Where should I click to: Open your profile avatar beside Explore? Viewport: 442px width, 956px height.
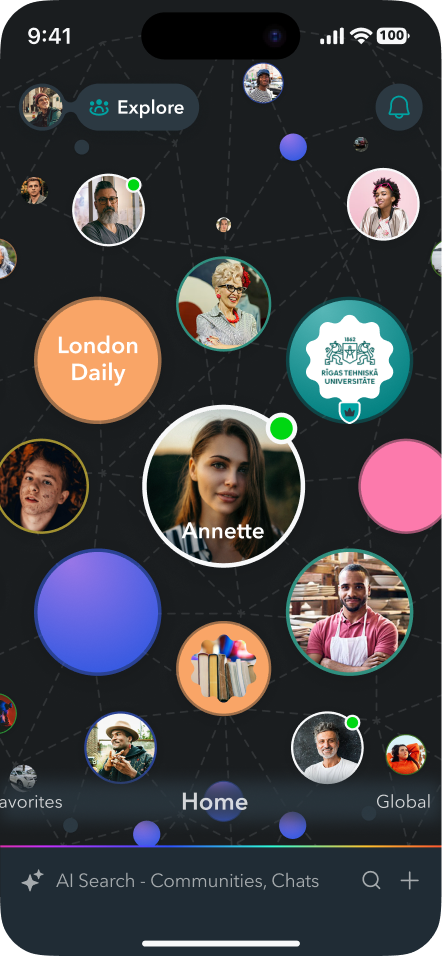42,107
